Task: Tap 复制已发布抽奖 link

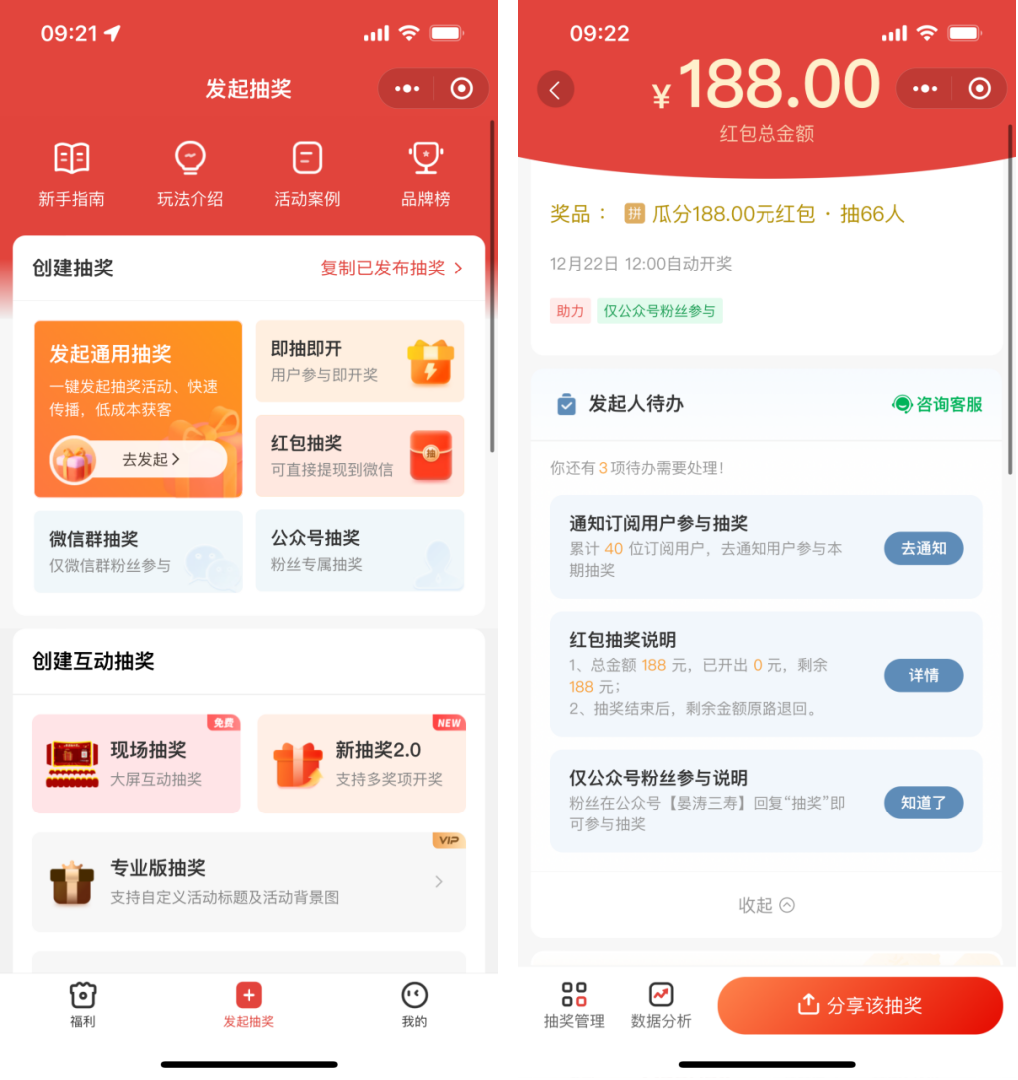Action: click(x=391, y=268)
